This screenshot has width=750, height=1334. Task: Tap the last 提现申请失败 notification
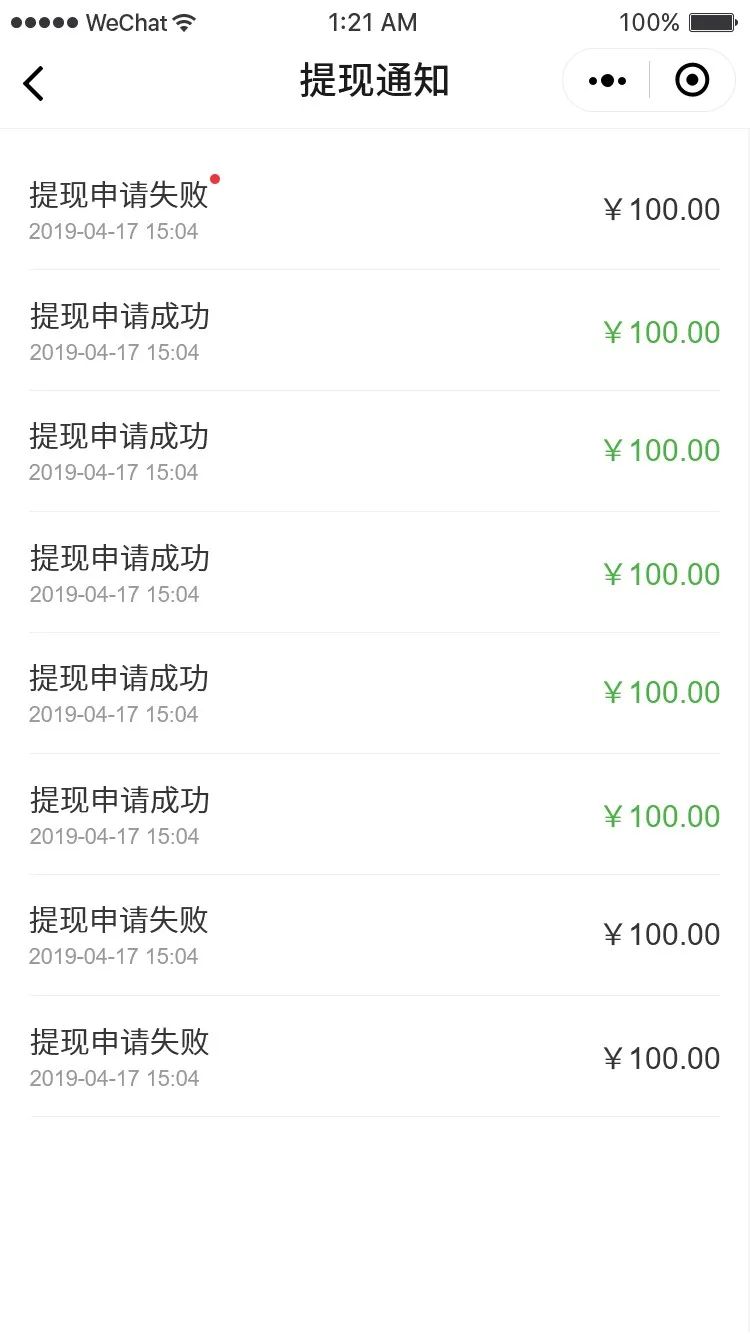(x=118, y=1043)
